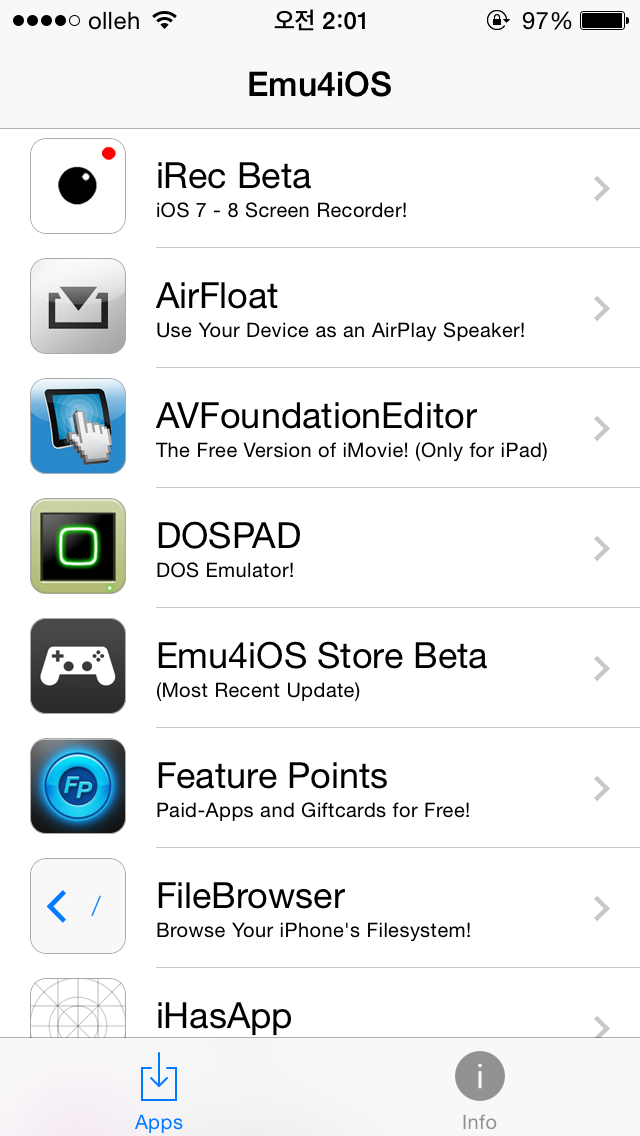Open AirFloat AirPlay speaker app

[x=320, y=308]
